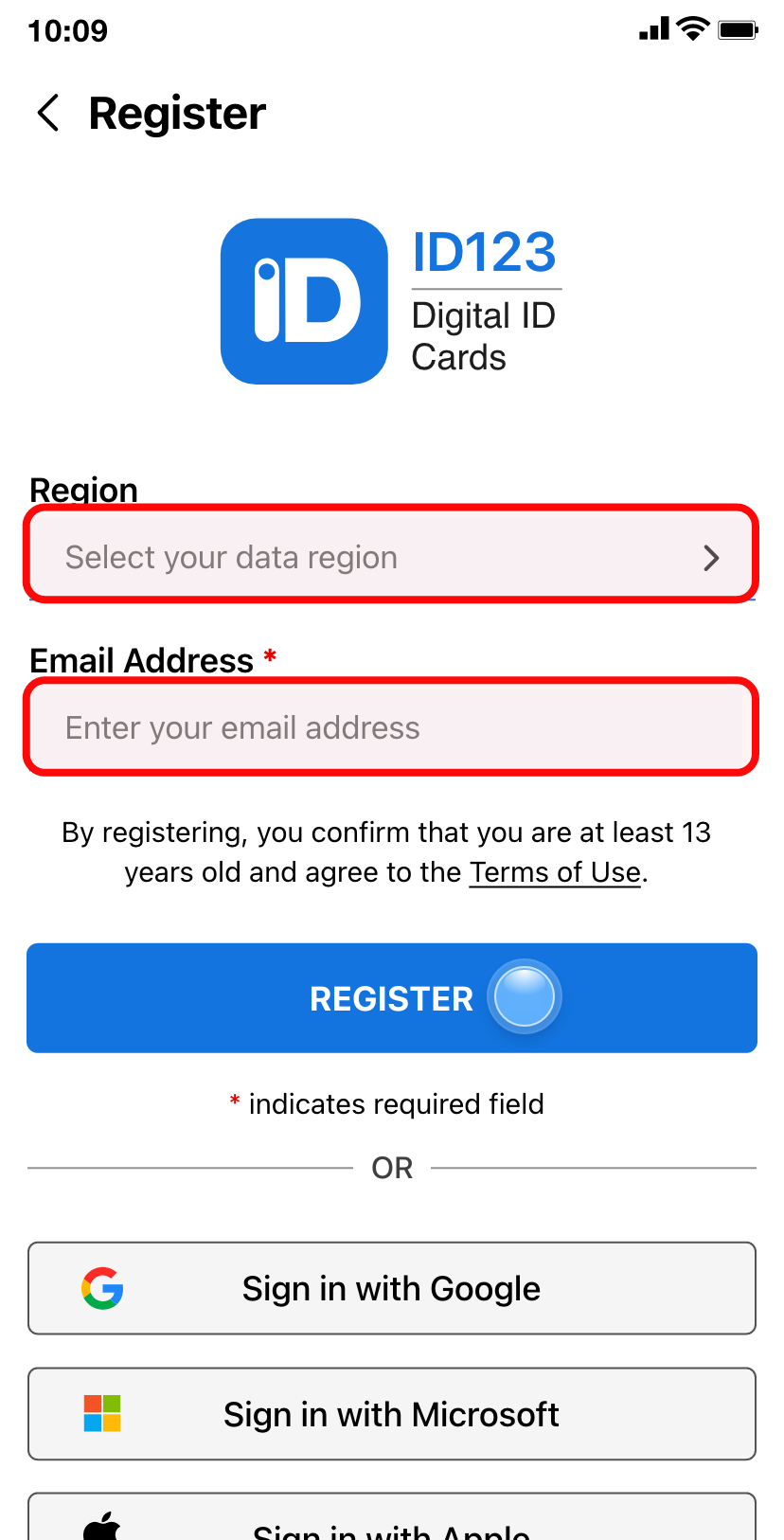Focus the email address field
The width and height of the screenshot is (784, 1540).
(x=391, y=726)
